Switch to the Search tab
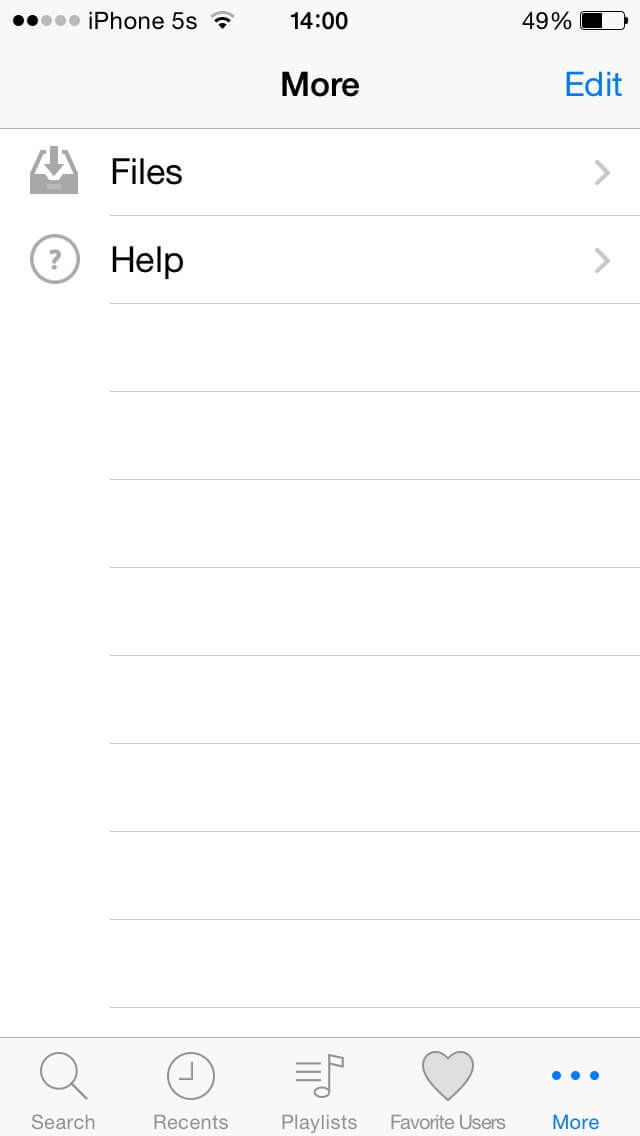 [x=63, y=1090]
